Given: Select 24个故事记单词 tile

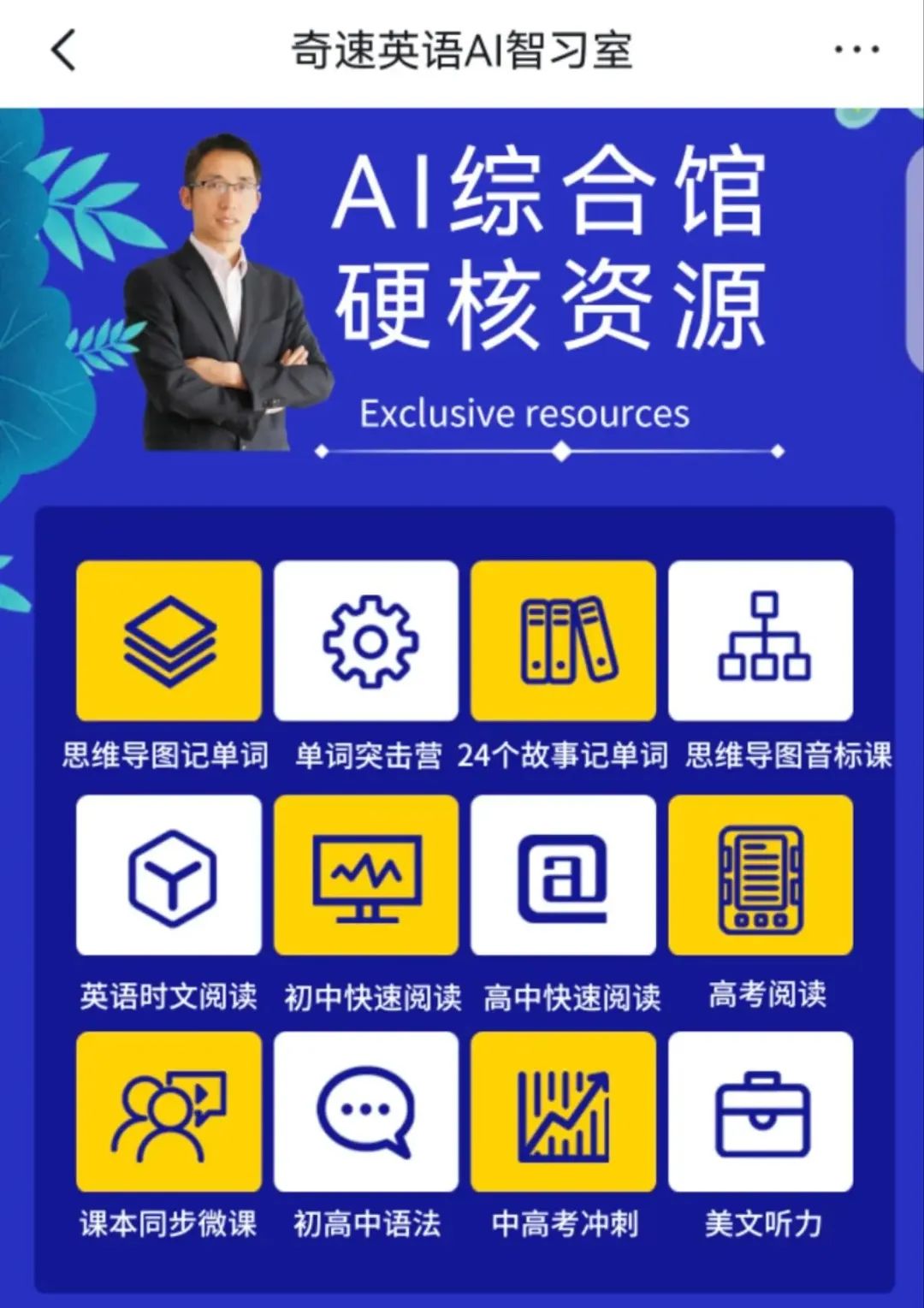Looking at the screenshot, I should [563, 642].
